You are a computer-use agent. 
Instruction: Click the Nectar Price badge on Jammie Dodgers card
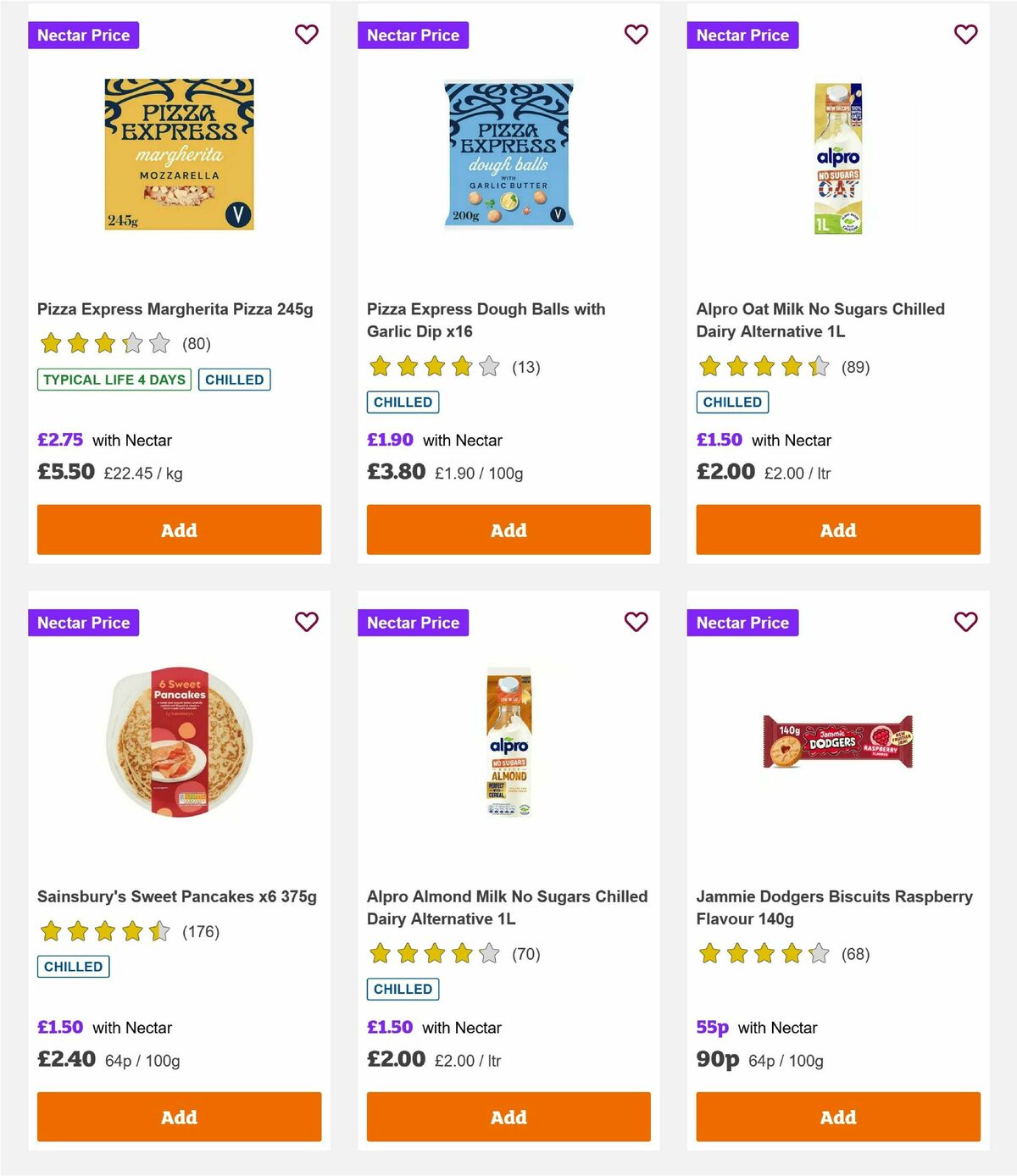[742, 622]
